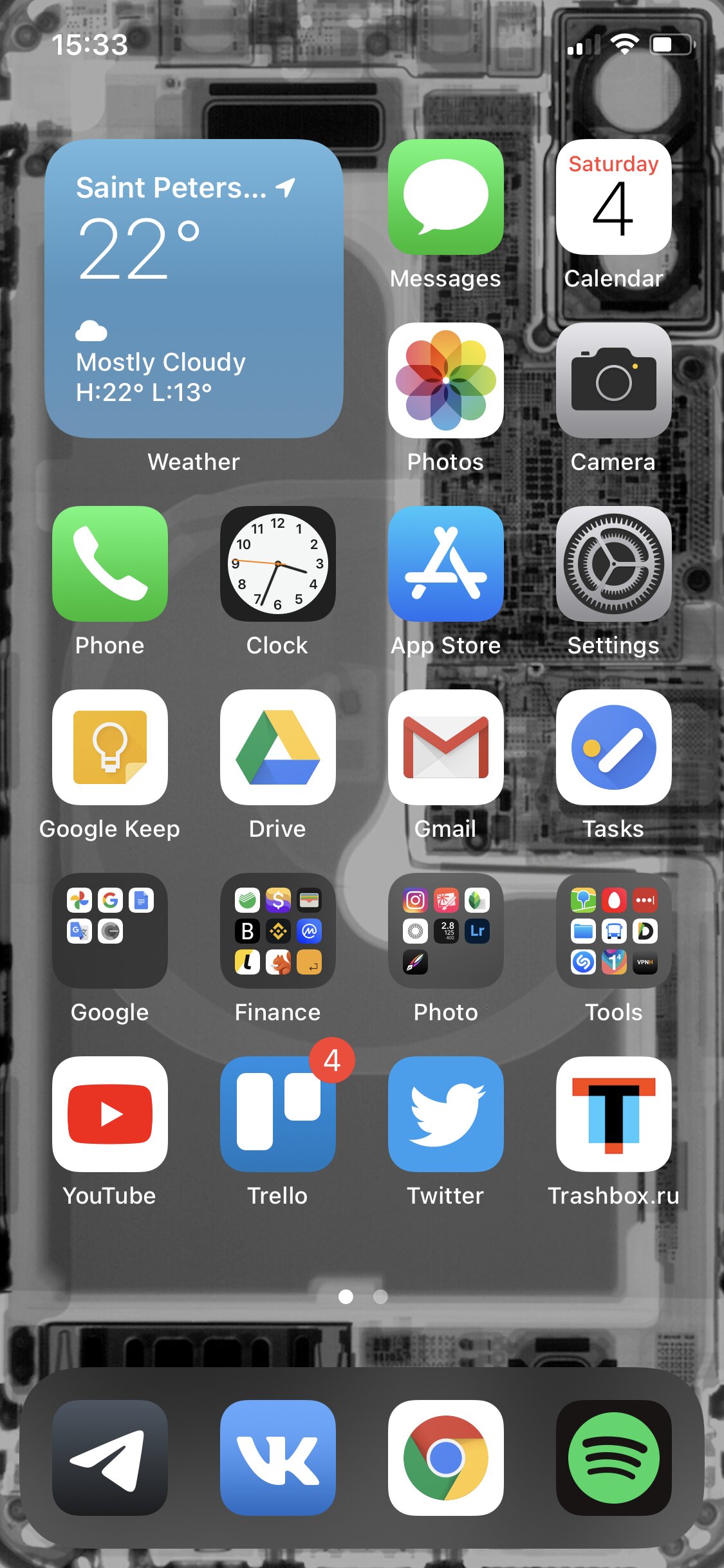
Task: Expand the Tools folder
Action: (614, 931)
